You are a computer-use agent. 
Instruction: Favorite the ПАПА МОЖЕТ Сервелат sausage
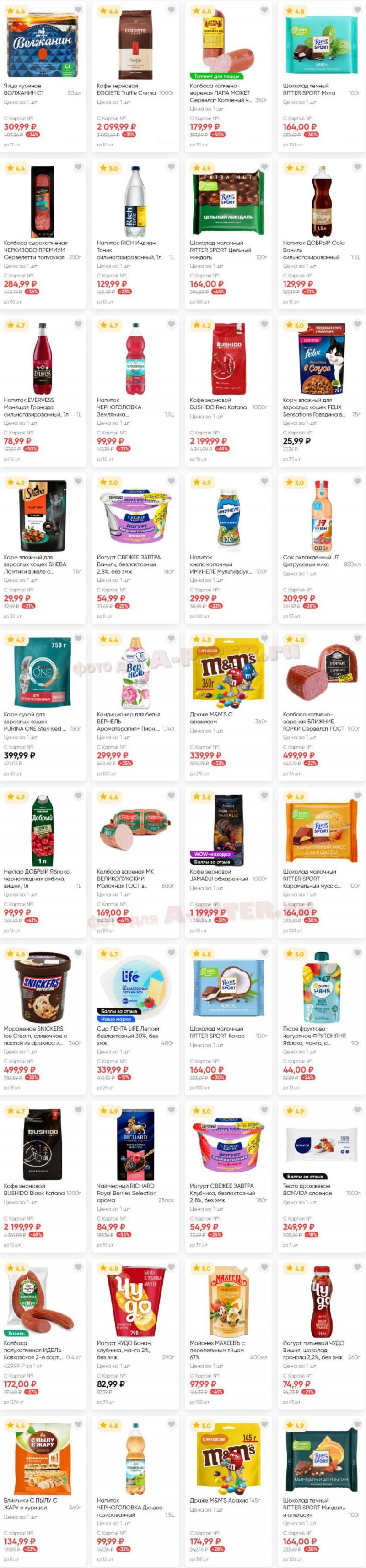coord(264,11)
